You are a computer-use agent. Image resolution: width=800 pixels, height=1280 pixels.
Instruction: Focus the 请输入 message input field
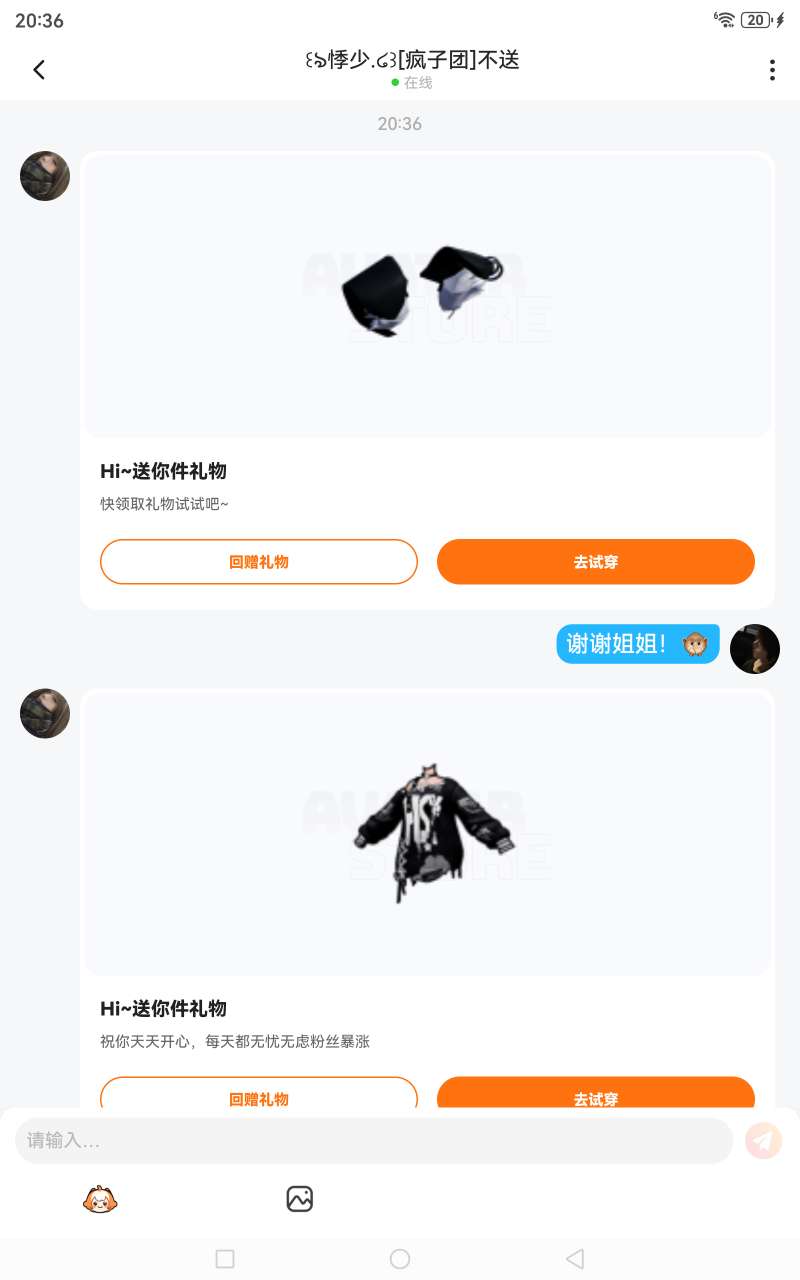(374, 1141)
